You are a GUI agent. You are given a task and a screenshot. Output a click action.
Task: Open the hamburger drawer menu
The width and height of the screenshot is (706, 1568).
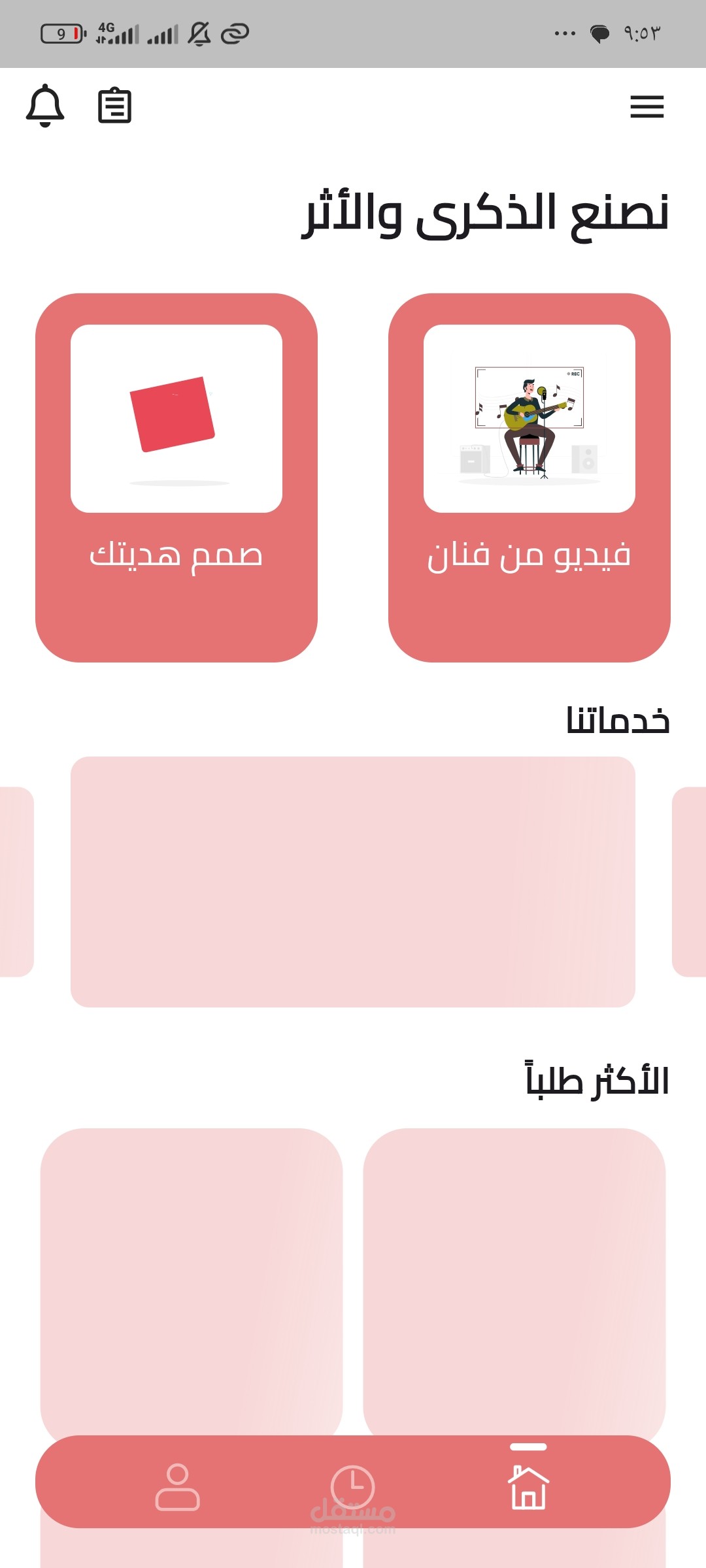[647, 106]
